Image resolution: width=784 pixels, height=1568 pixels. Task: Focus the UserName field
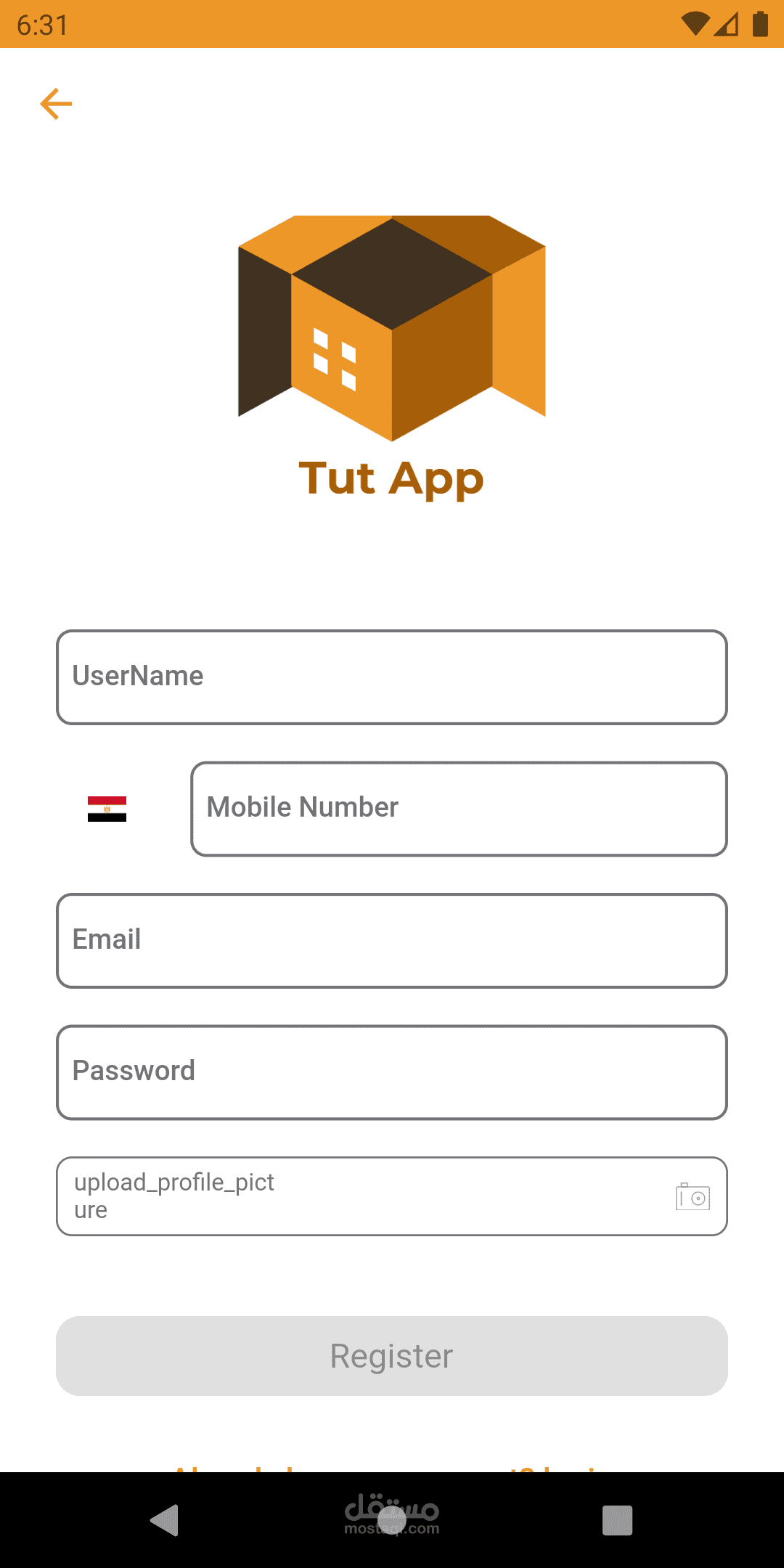392,677
